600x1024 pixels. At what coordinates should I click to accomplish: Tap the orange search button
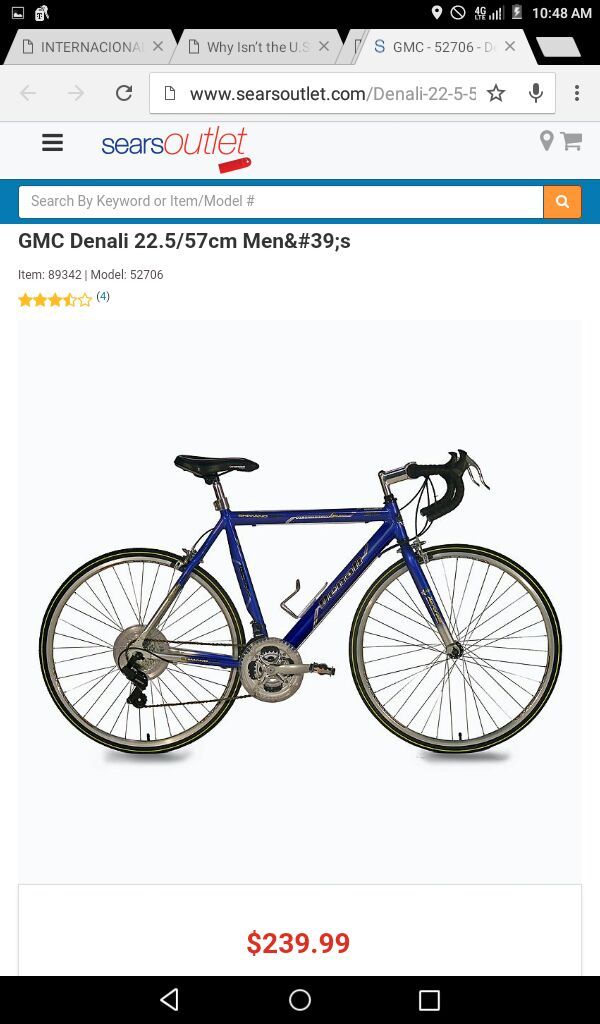pos(562,202)
